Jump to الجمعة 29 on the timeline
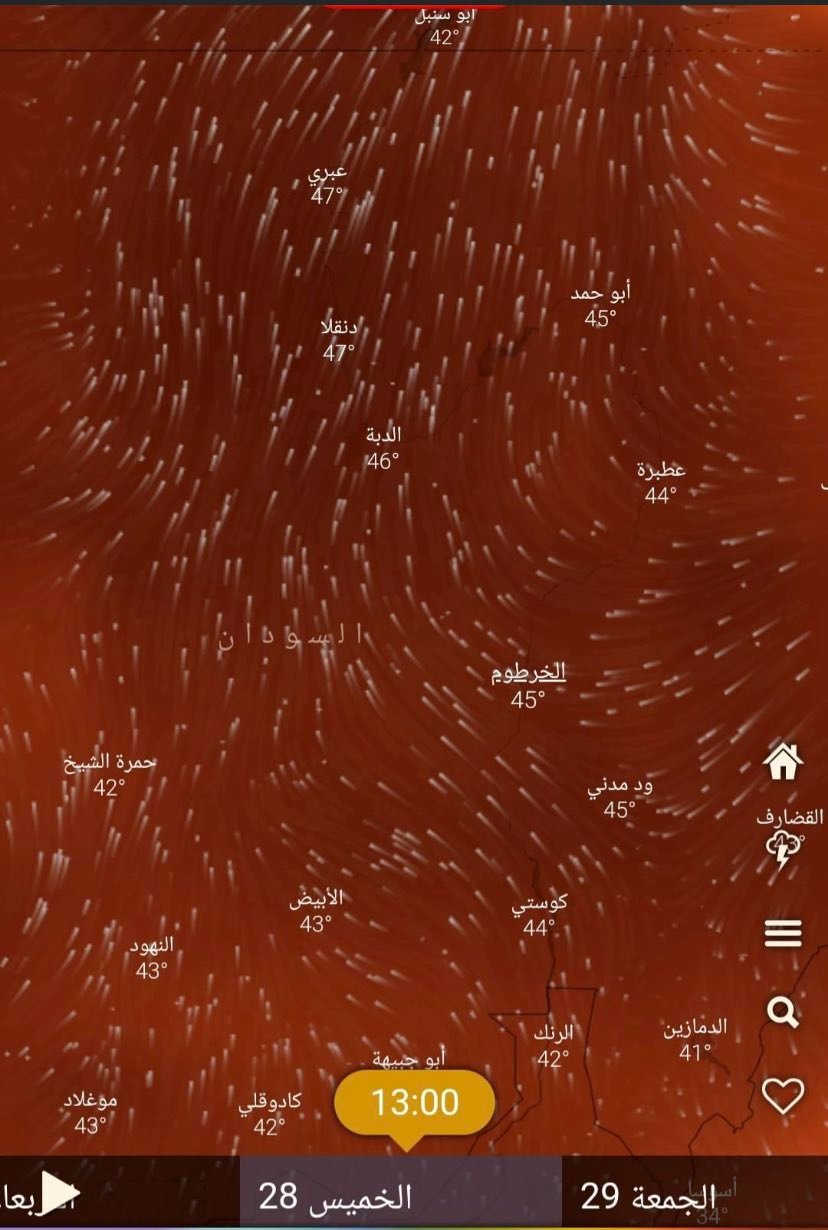 (x=650, y=1195)
